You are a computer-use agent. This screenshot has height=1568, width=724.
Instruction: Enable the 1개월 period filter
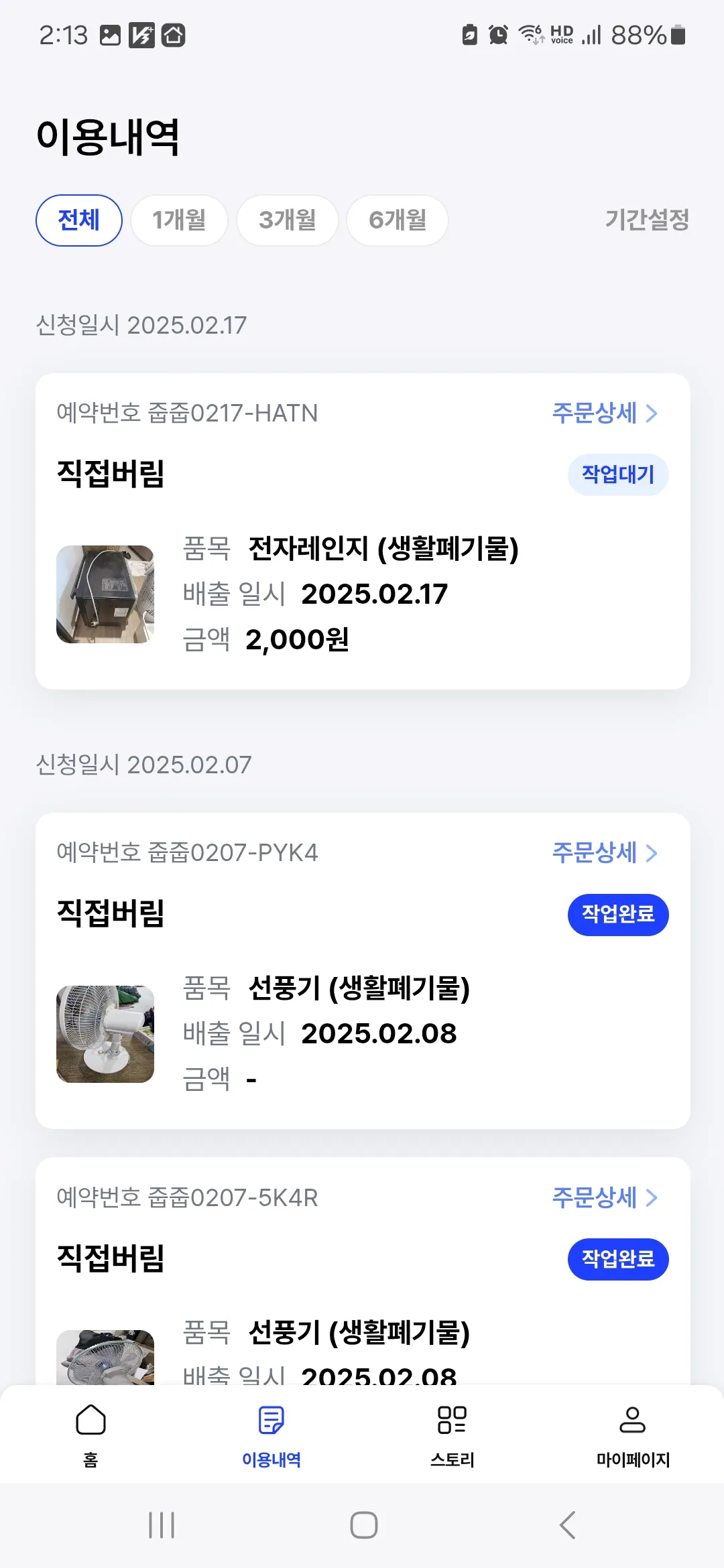point(179,220)
